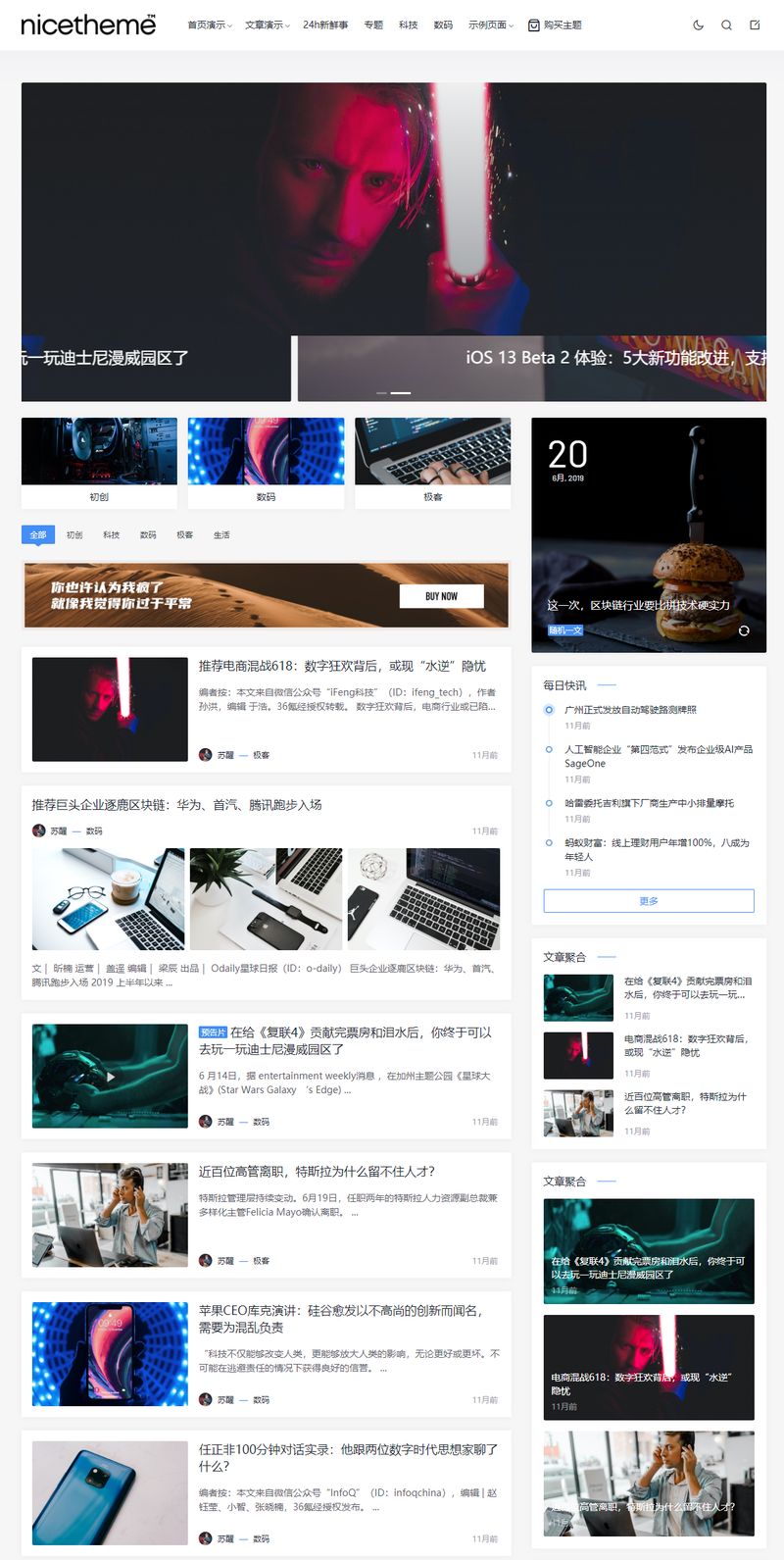Open article 推荐电商混战618

point(342,666)
